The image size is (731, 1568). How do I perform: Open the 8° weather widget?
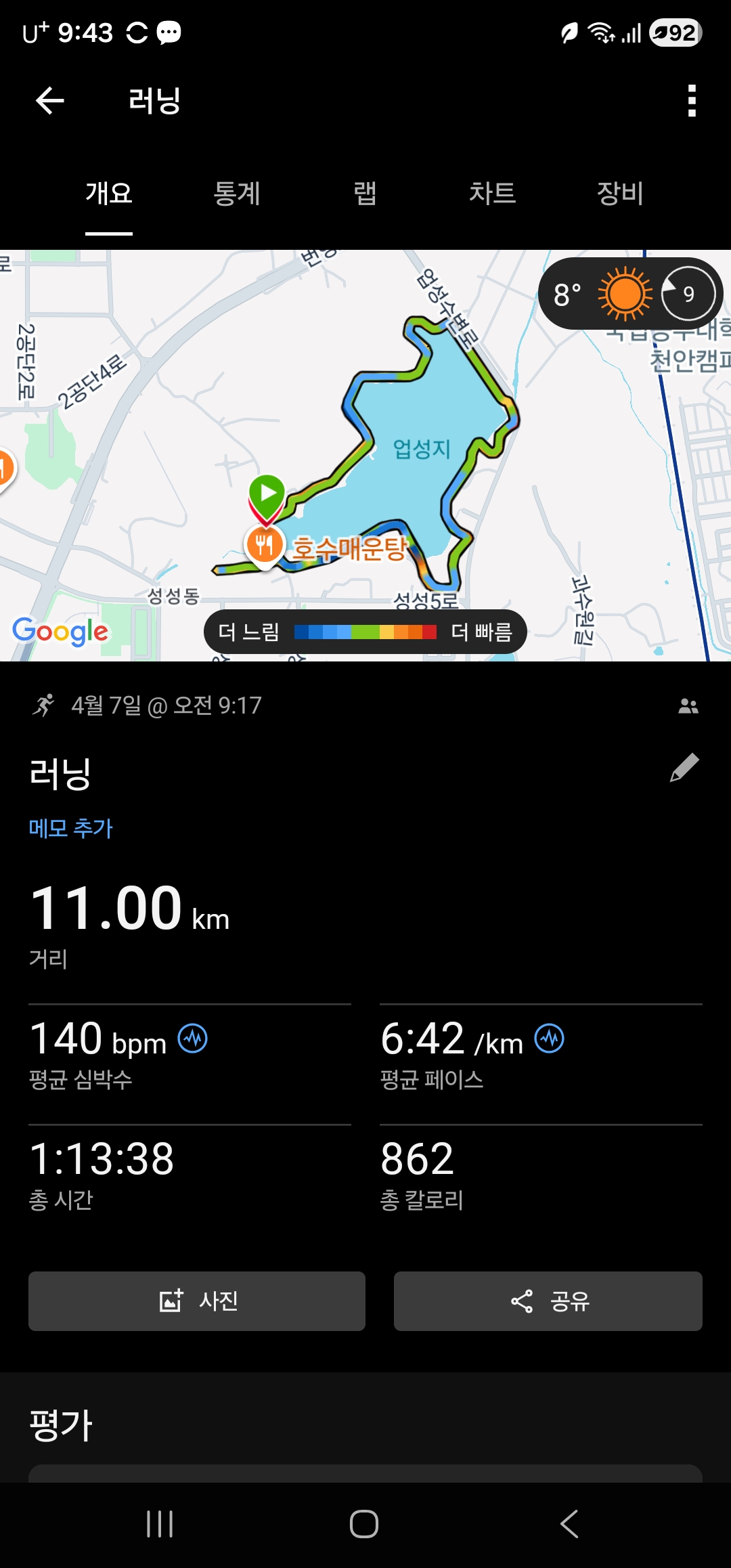click(629, 294)
